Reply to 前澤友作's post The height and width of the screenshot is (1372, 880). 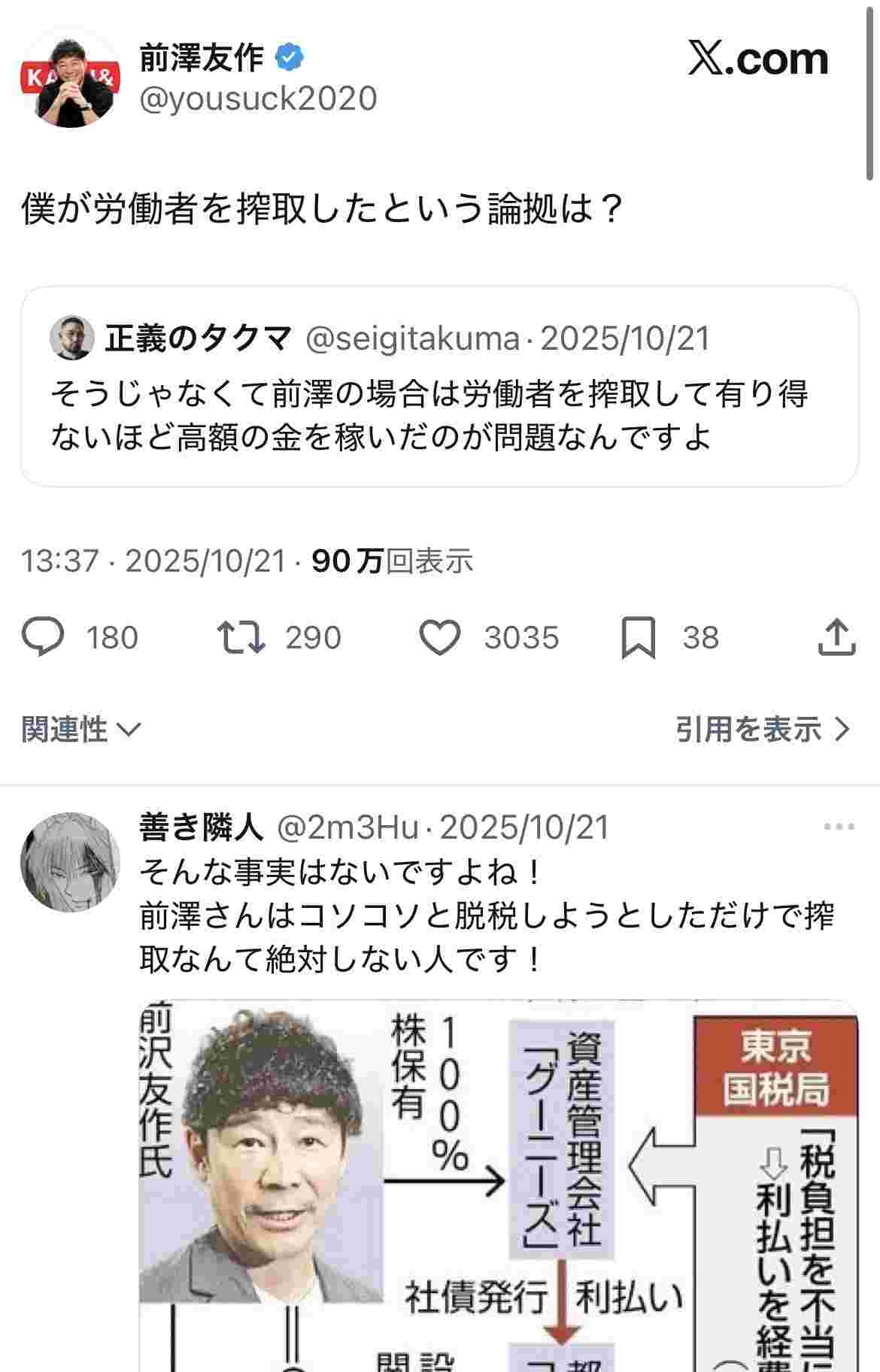(44, 637)
